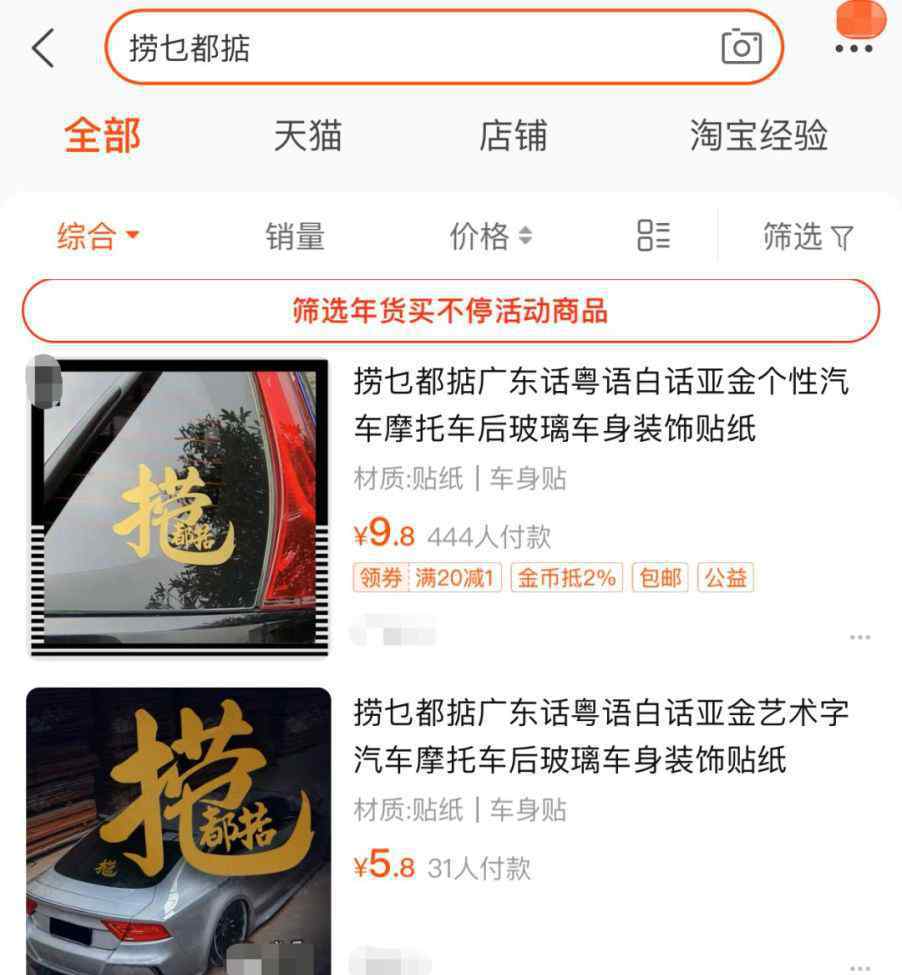
Task: Switch to the 店铺 tab
Action: coord(513,136)
